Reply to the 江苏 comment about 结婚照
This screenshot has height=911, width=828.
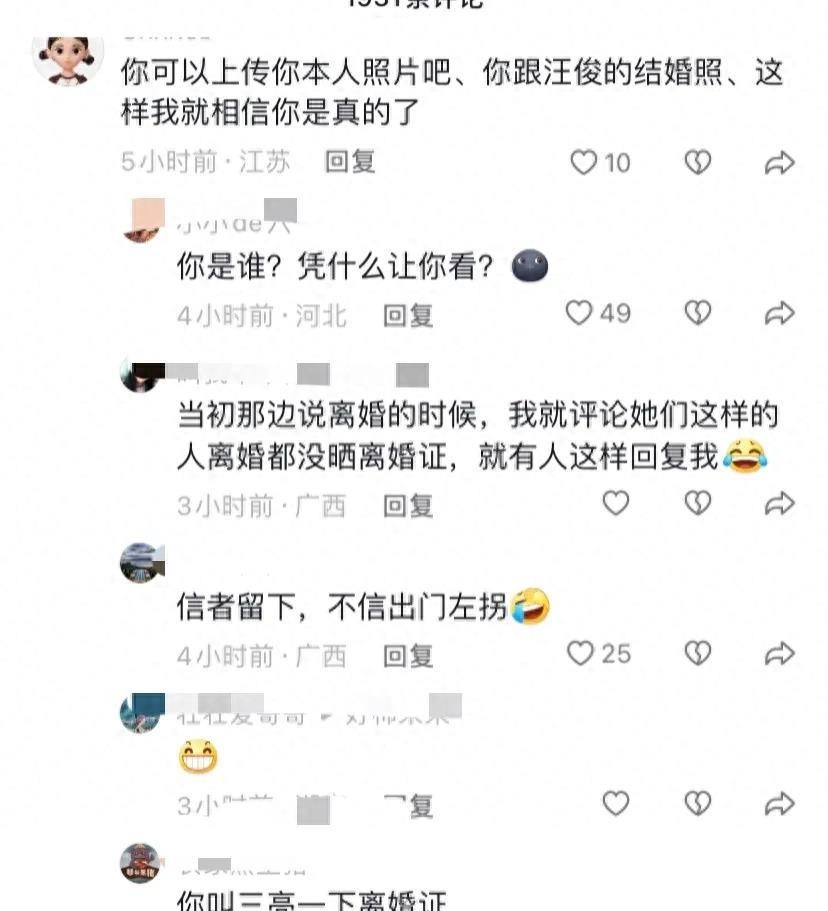point(351,162)
